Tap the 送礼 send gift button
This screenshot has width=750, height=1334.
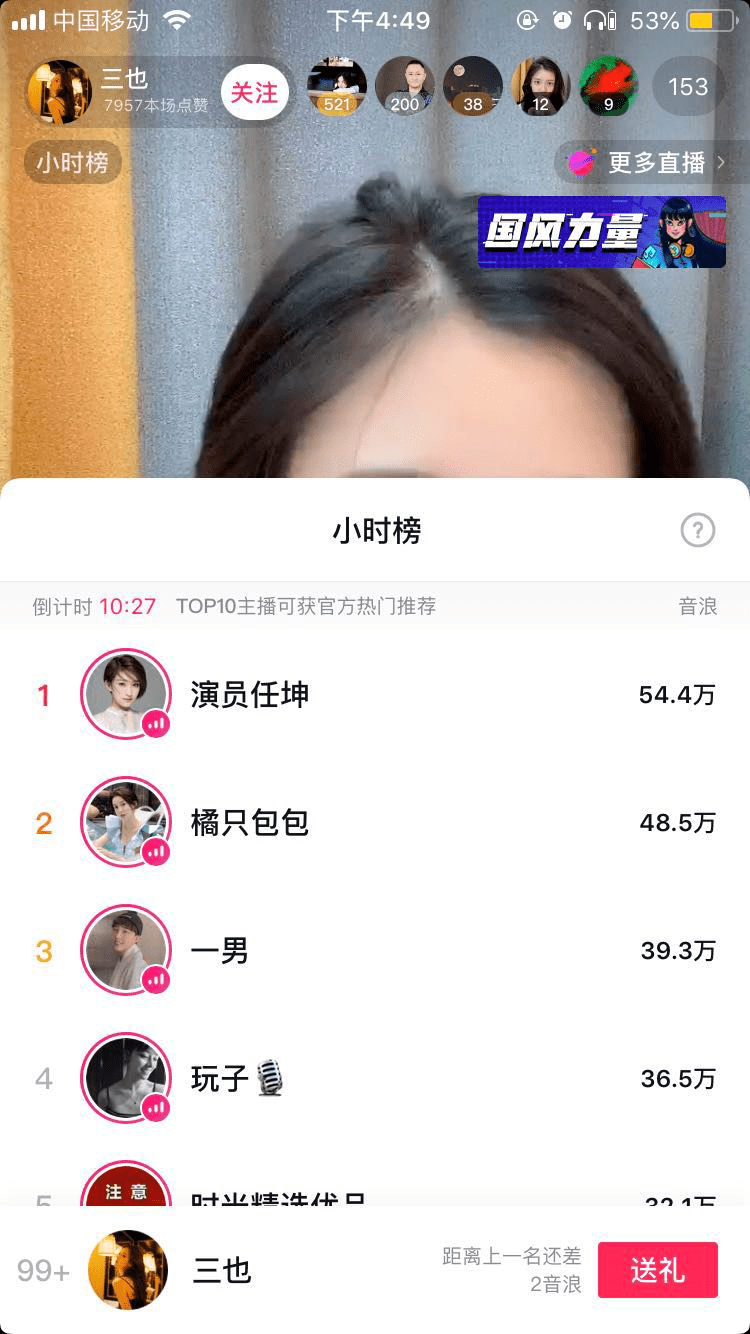coord(657,1270)
